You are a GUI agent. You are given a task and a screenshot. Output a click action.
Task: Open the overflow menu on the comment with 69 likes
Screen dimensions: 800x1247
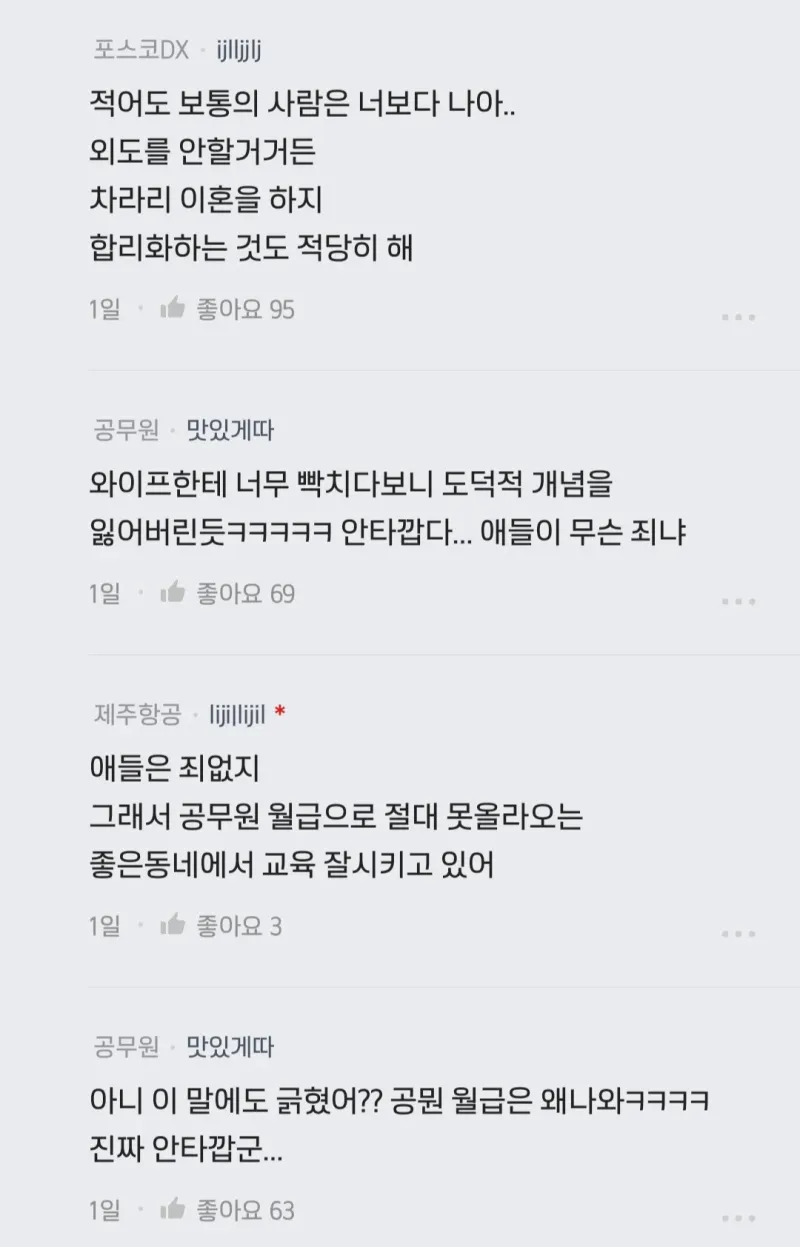tap(738, 601)
